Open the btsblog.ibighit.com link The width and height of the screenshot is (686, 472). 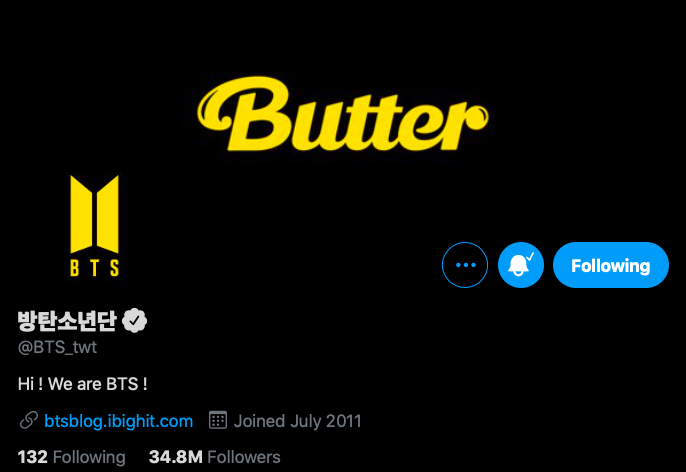click(118, 421)
